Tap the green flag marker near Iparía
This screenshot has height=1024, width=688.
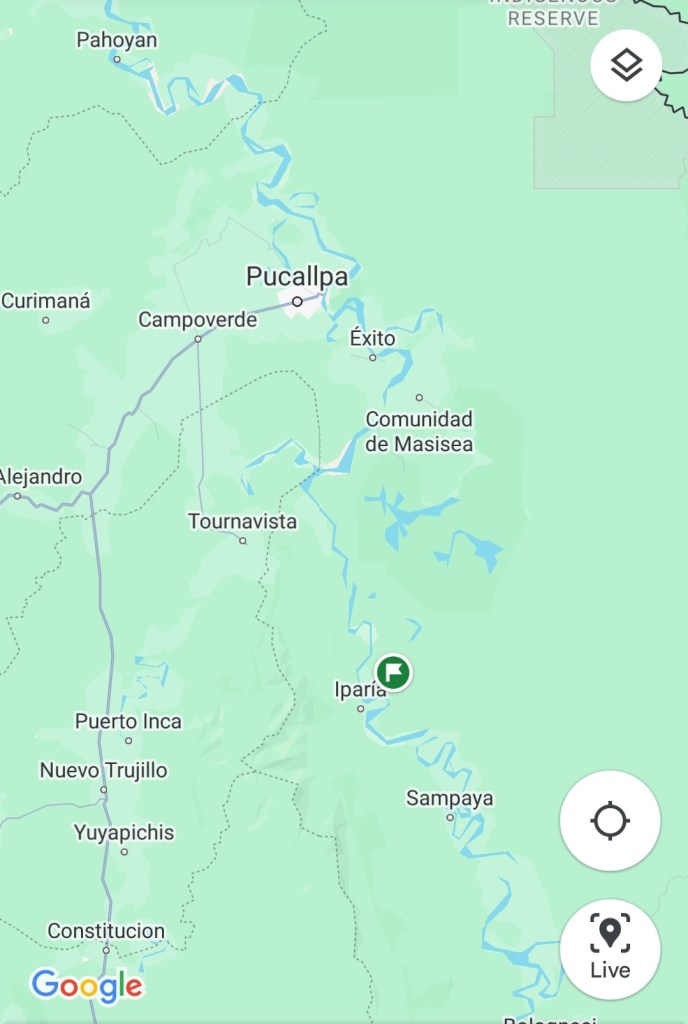click(x=394, y=671)
